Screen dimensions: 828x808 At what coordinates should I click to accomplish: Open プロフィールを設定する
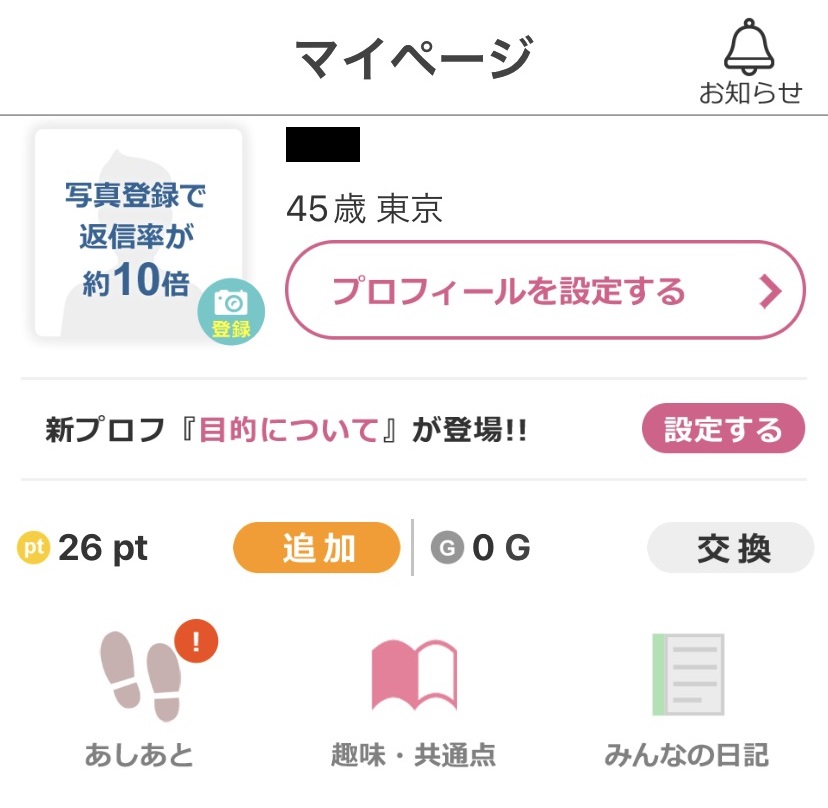pyautogui.click(x=545, y=291)
